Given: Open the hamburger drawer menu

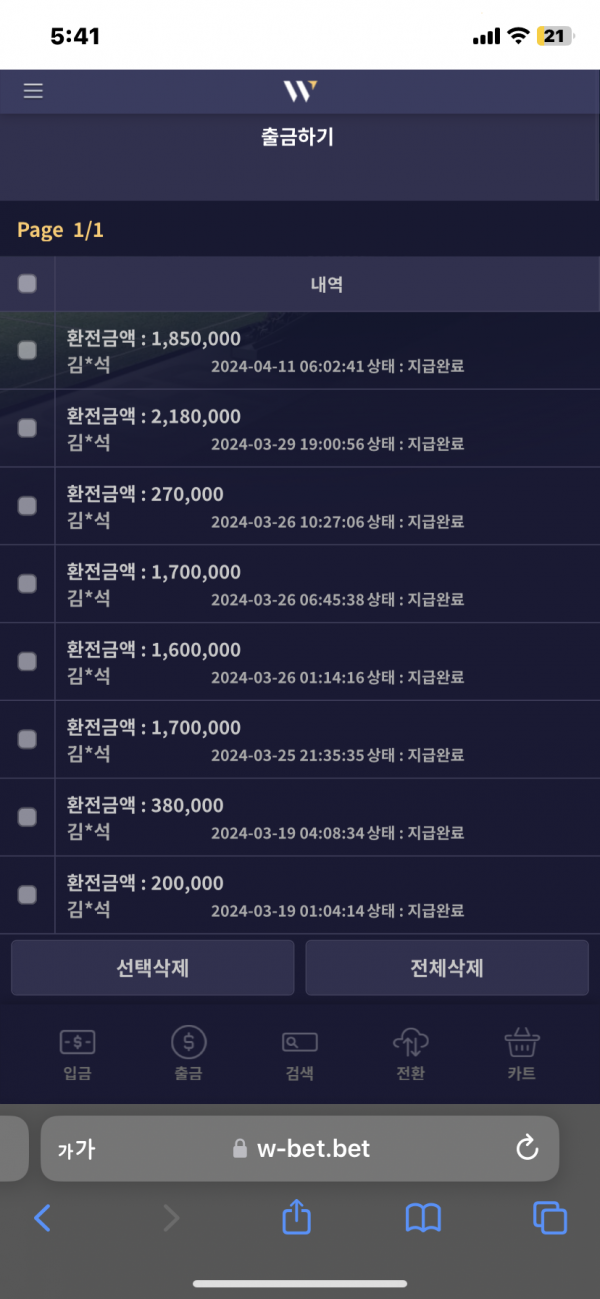Looking at the screenshot, I should (x=33, y=91).
